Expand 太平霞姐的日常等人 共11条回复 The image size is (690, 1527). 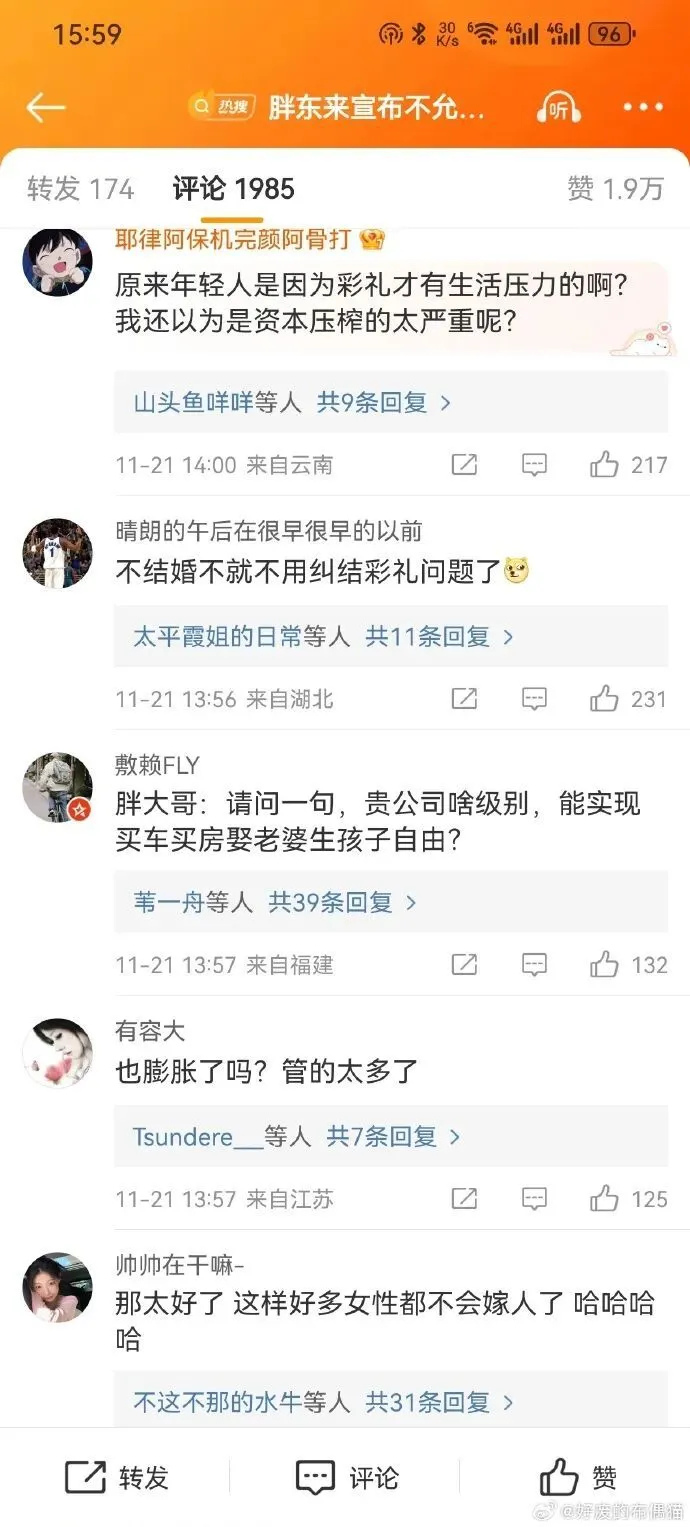[x=323, y=636]
